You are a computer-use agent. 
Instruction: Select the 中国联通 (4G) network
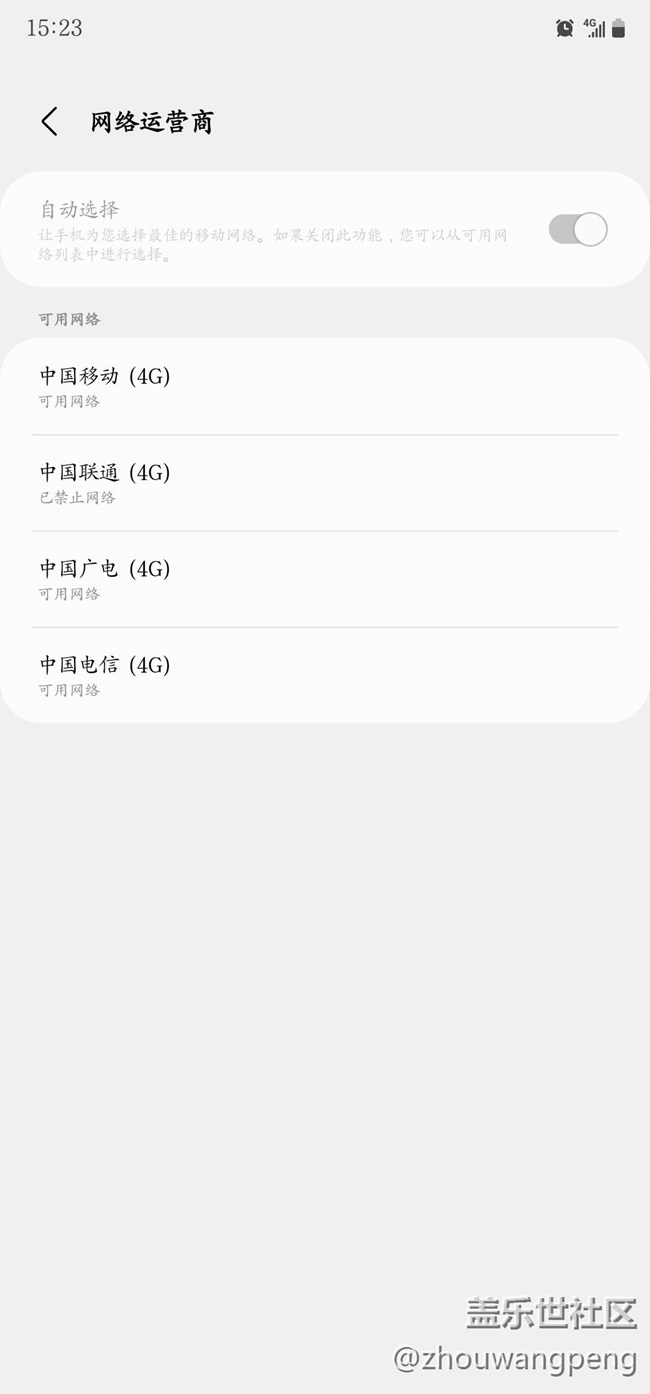pyautogui.click(x=325, y=483)
